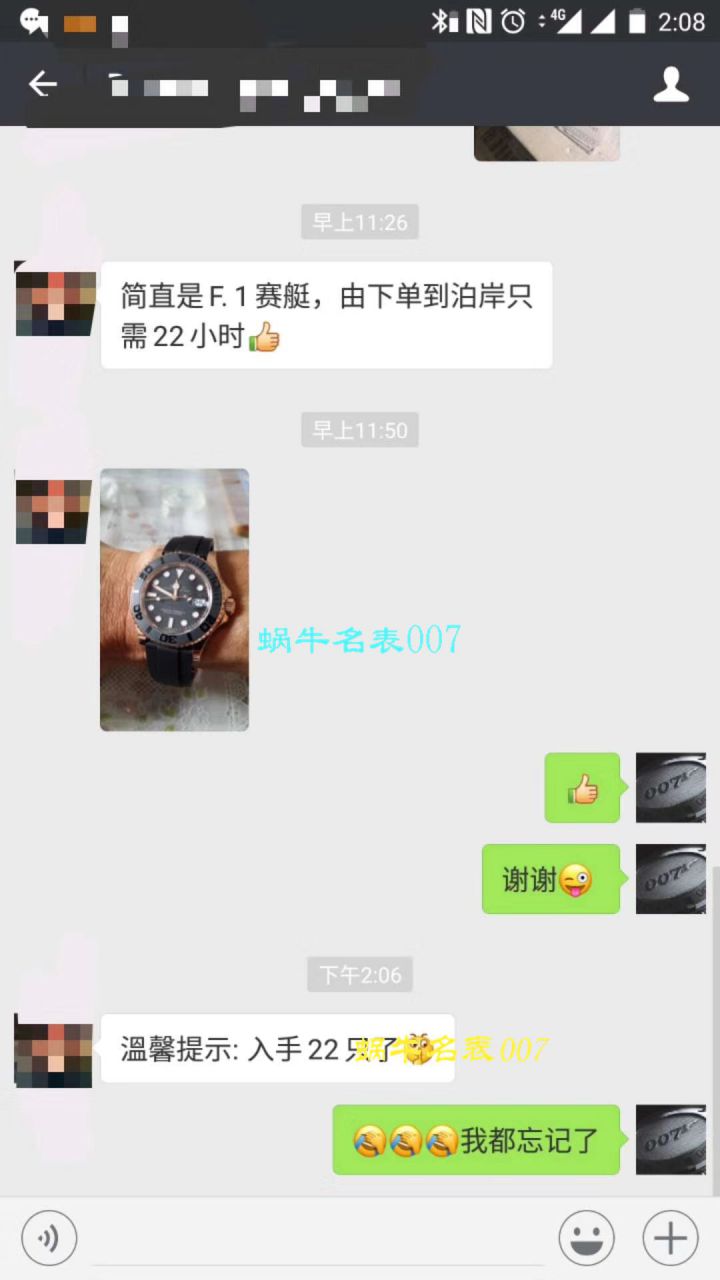Tap the voice message icon in the input bar

(x=48, y=1238)
